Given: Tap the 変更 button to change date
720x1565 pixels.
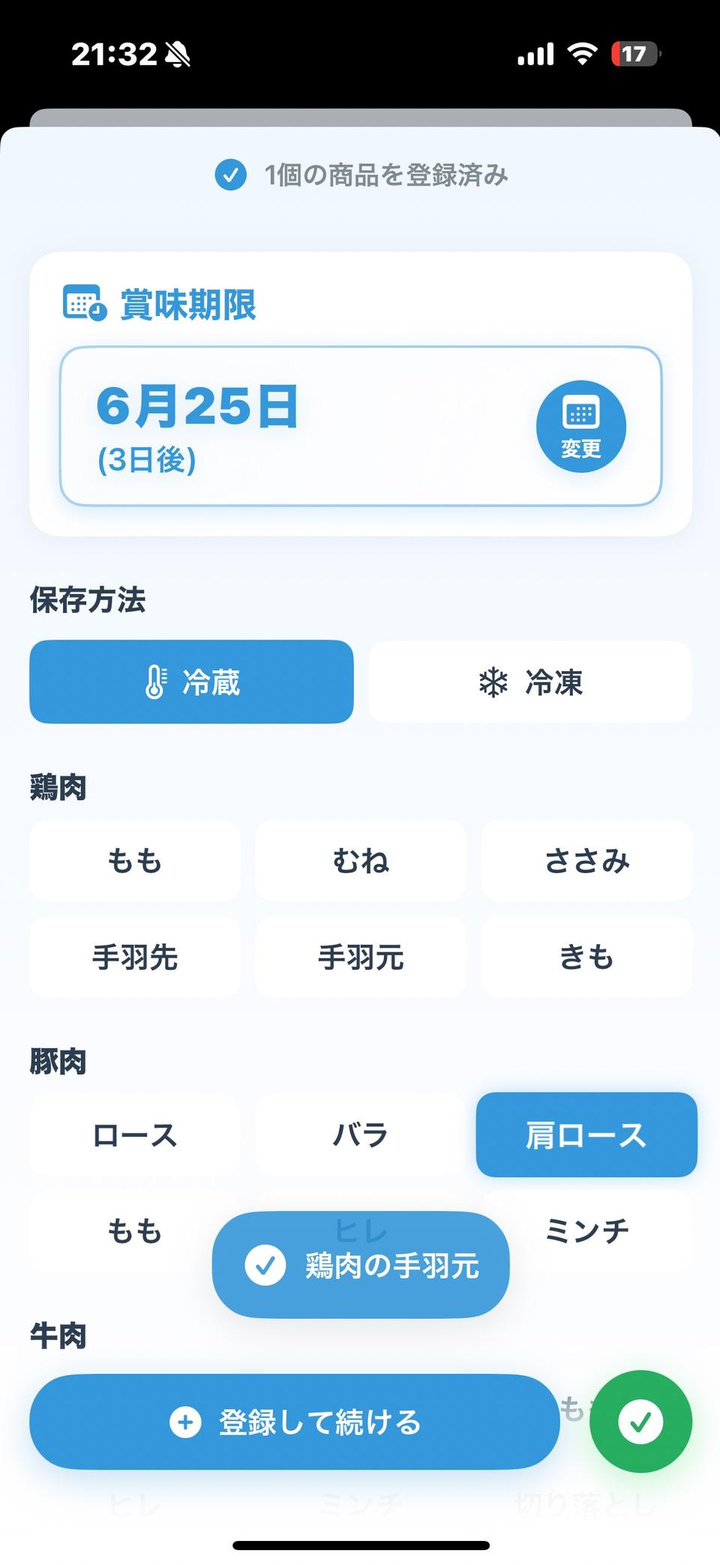Looking at the screenshot, I should (x=581, y=426).
